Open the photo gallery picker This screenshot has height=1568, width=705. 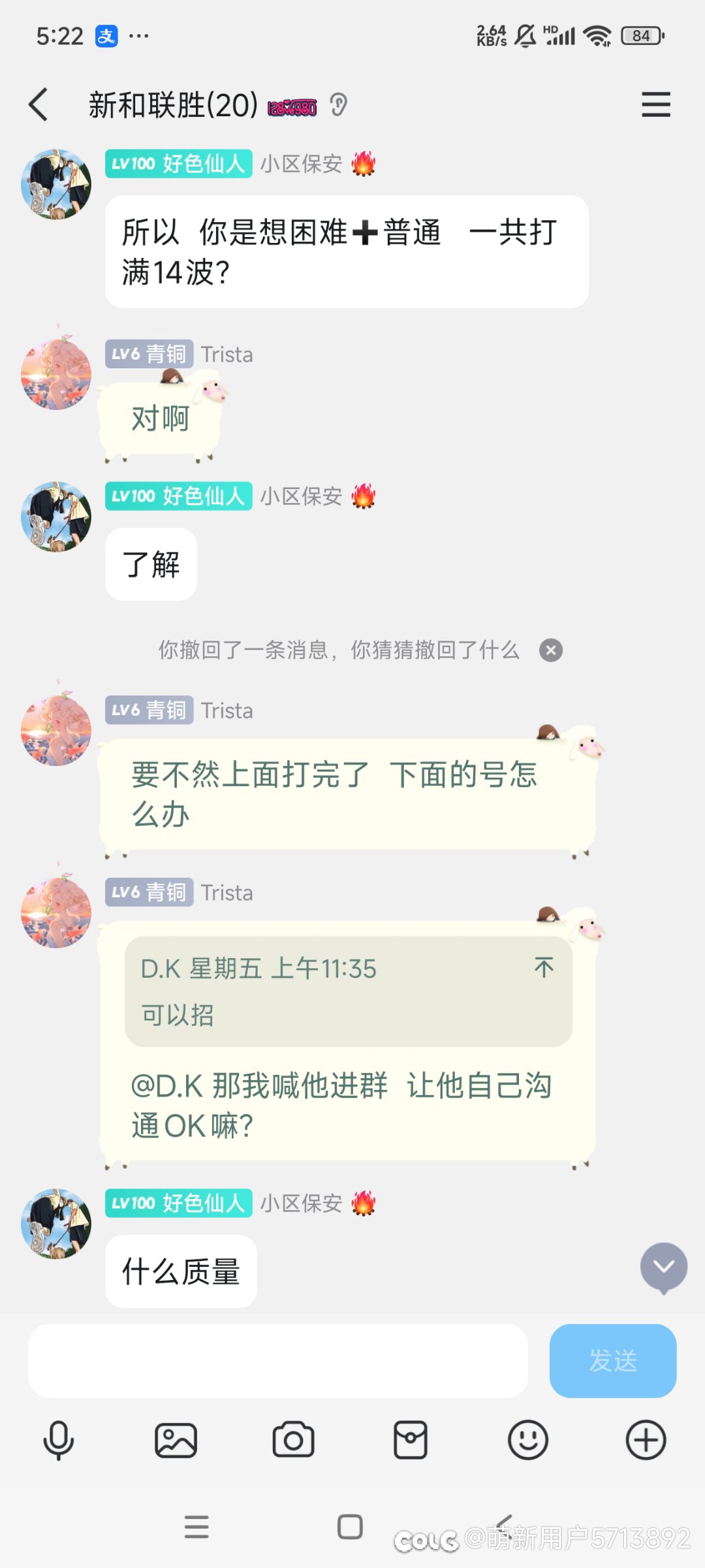click(176, 1440)
